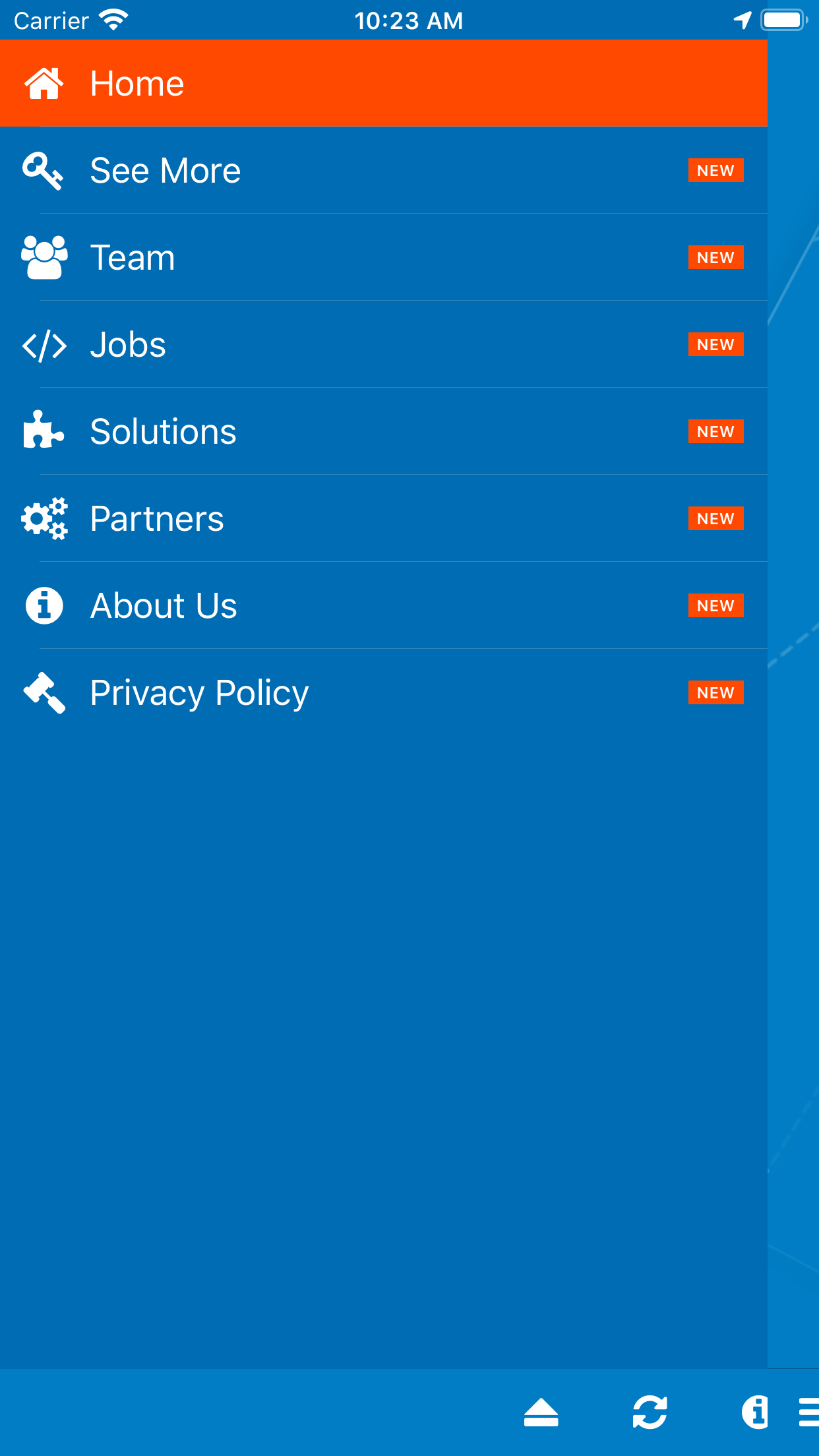Refresh using the sync arrows icon
819x1456 pixels.
pos(650,1412)
